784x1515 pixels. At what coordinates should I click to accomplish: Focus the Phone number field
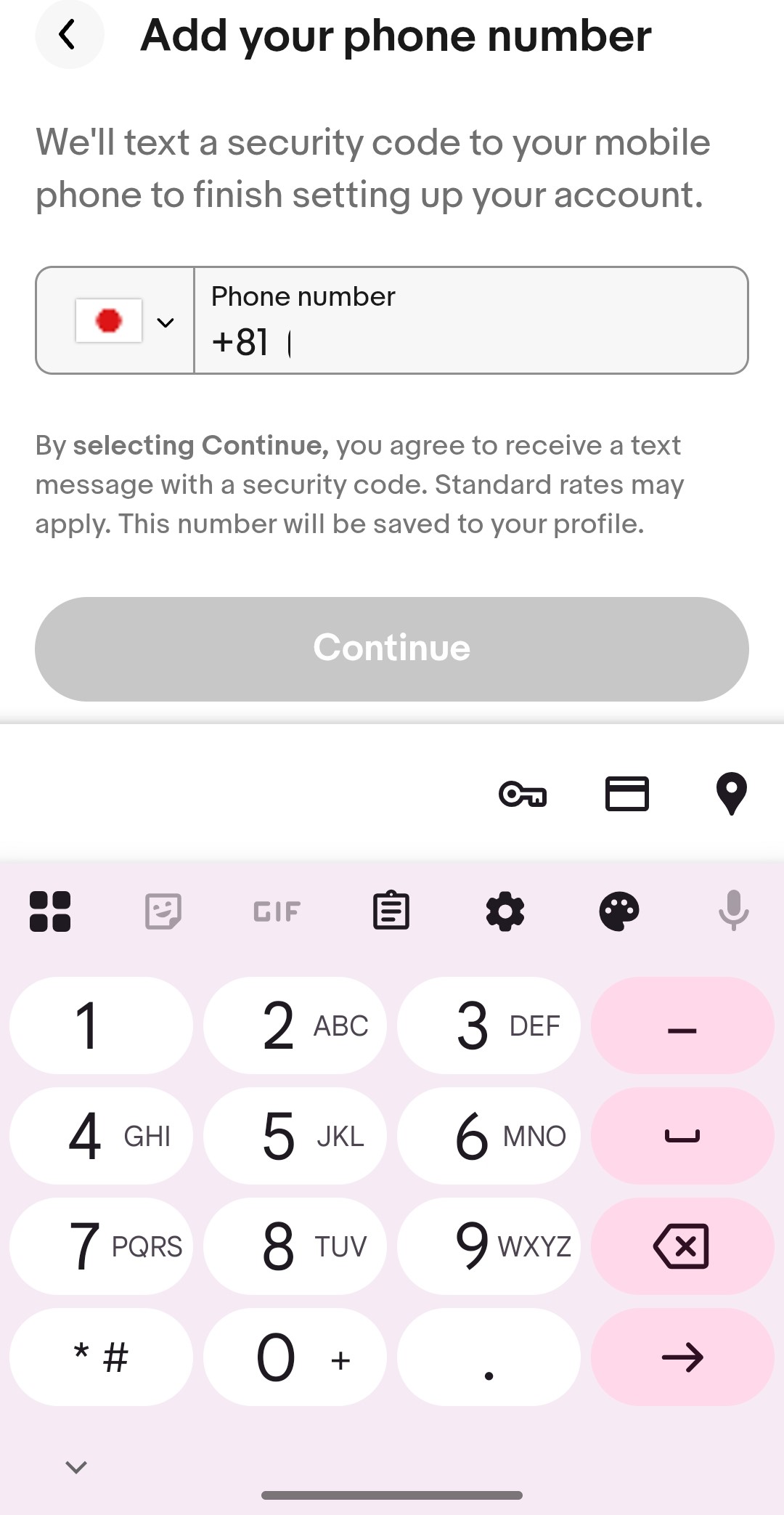[471, 320]
